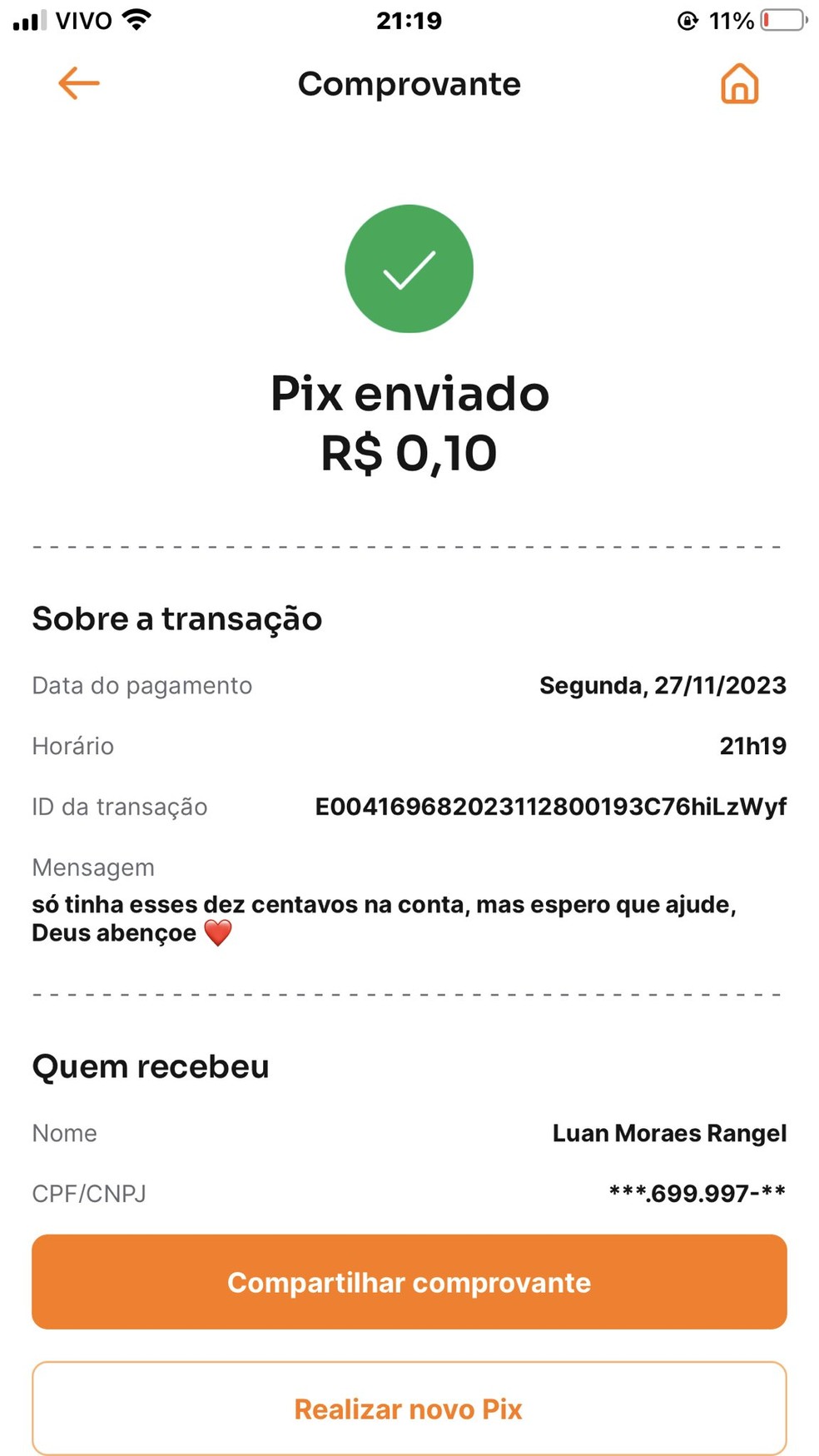Click the orange back arrow

click(x=77, y=82)
